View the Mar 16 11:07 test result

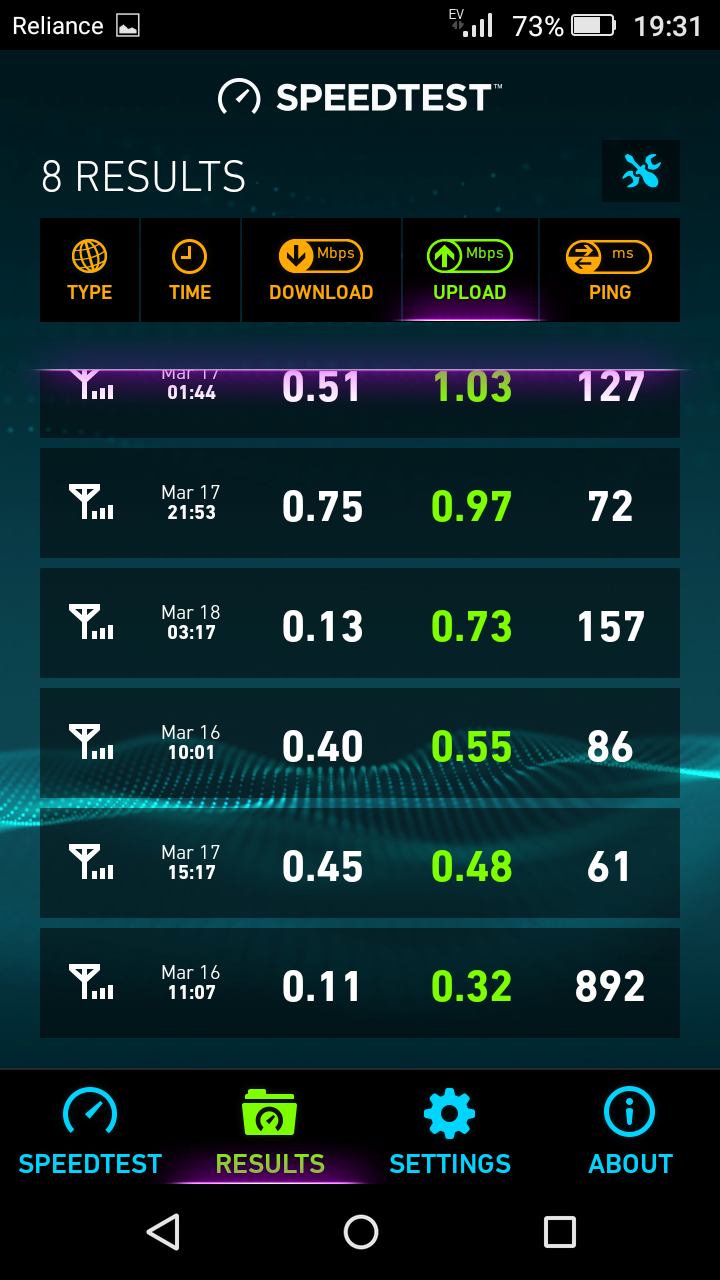click(x=360, y=983)
